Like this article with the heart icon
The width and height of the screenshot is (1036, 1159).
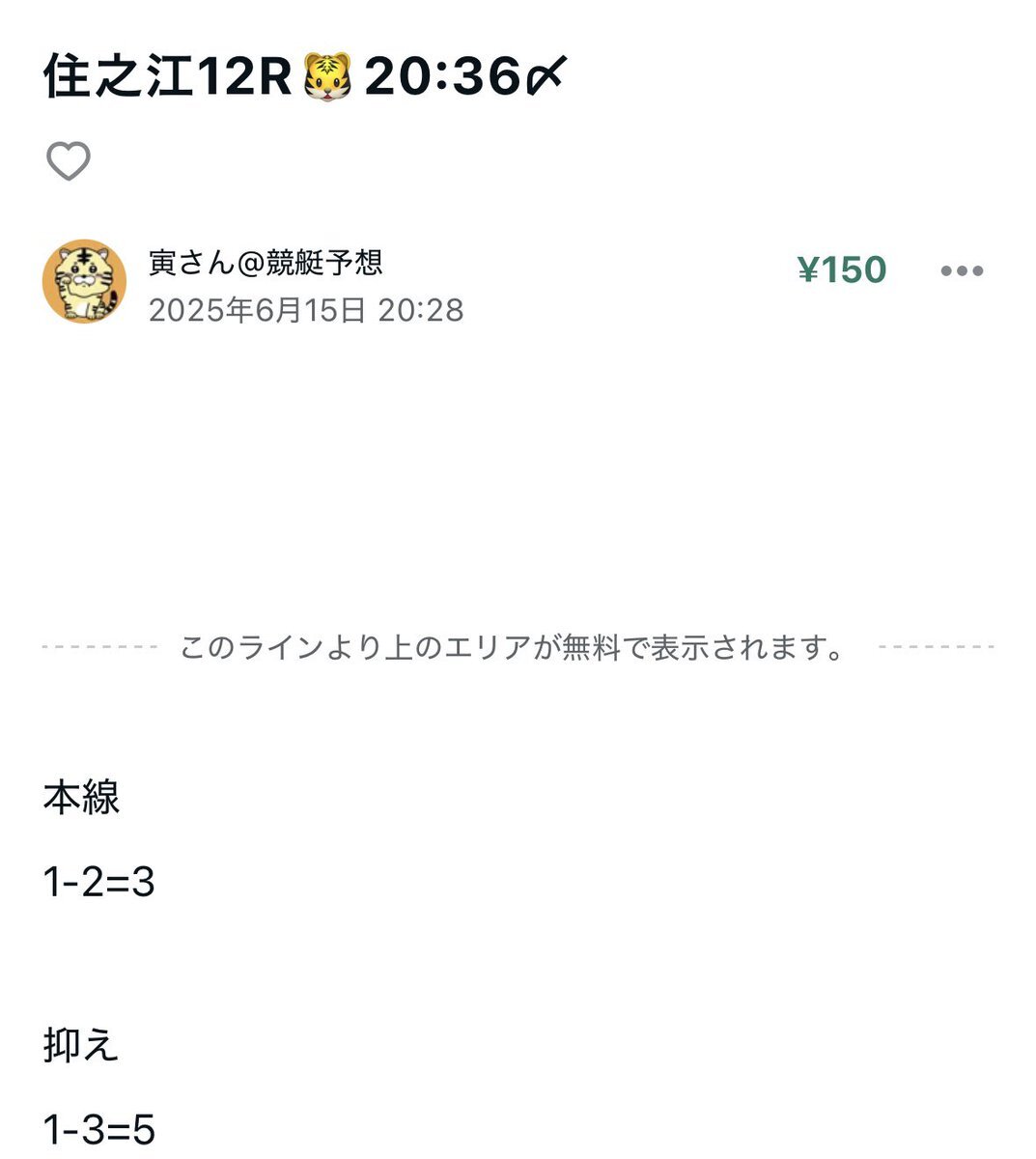[69, 161]
